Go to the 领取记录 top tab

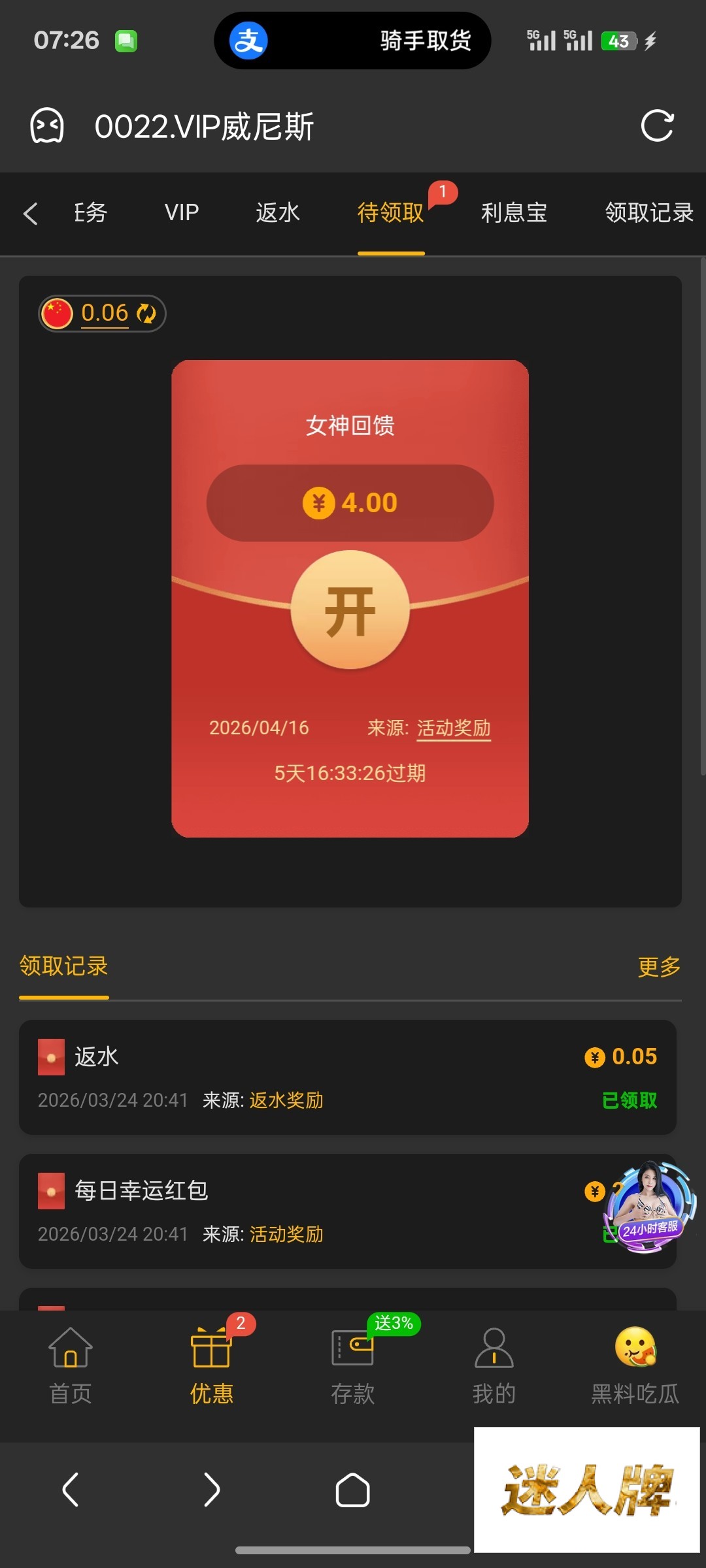point(648,213)
